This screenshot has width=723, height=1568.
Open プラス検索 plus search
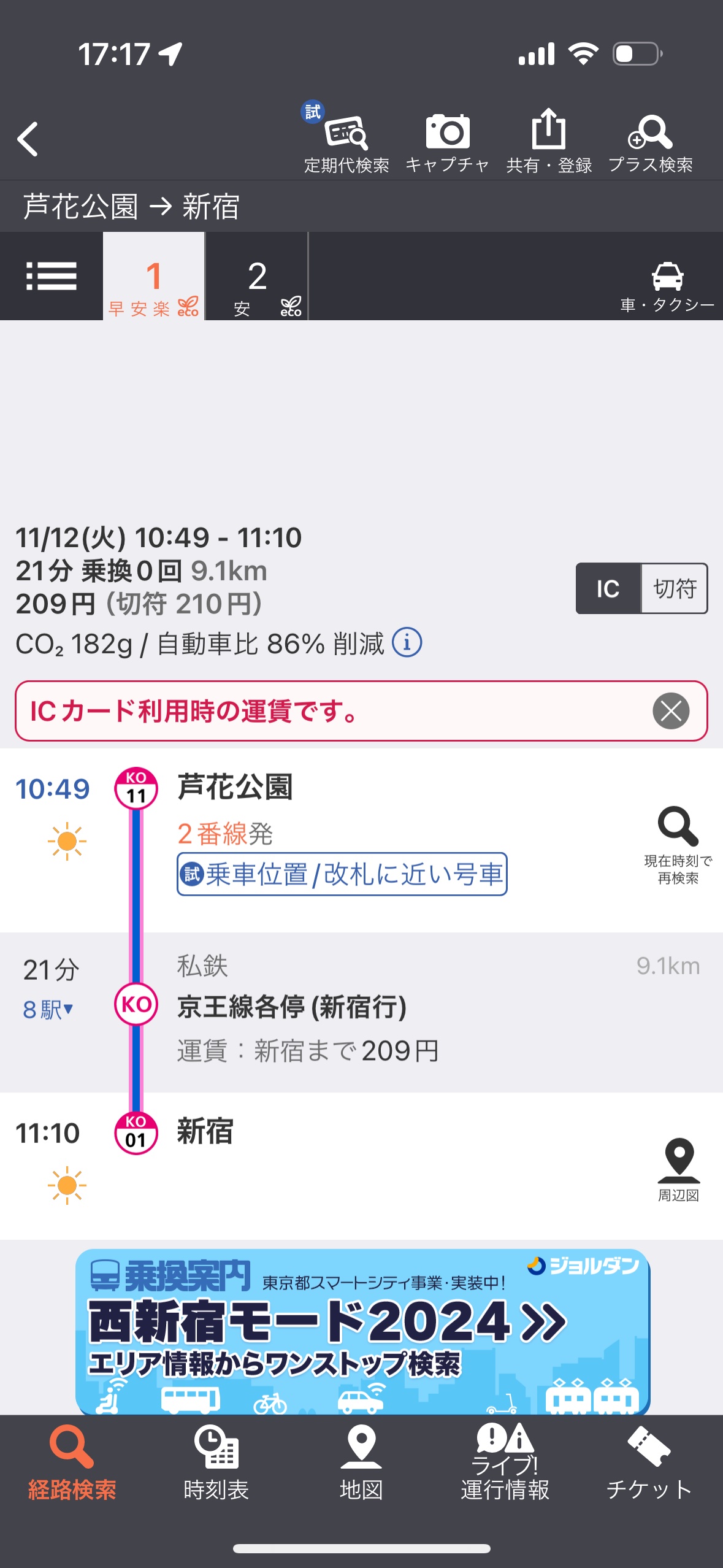click(x=651, y=139)
